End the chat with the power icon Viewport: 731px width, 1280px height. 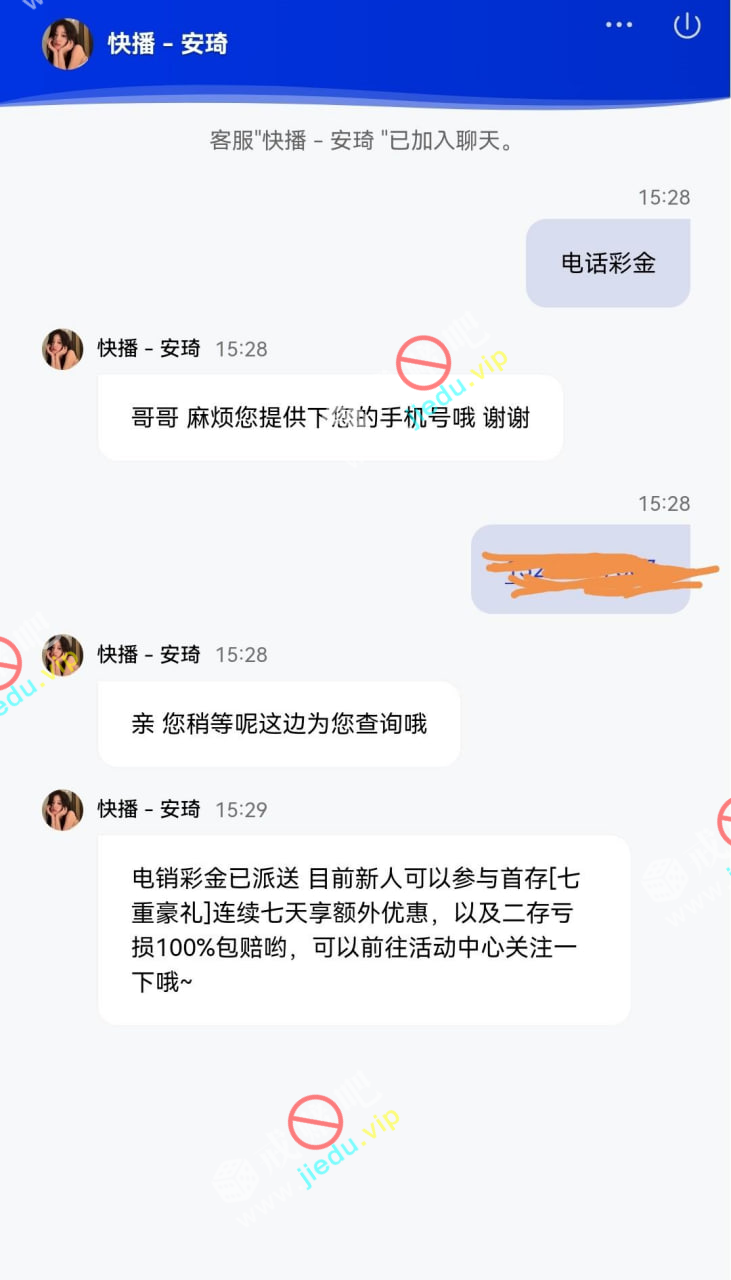tap(687, 25)
